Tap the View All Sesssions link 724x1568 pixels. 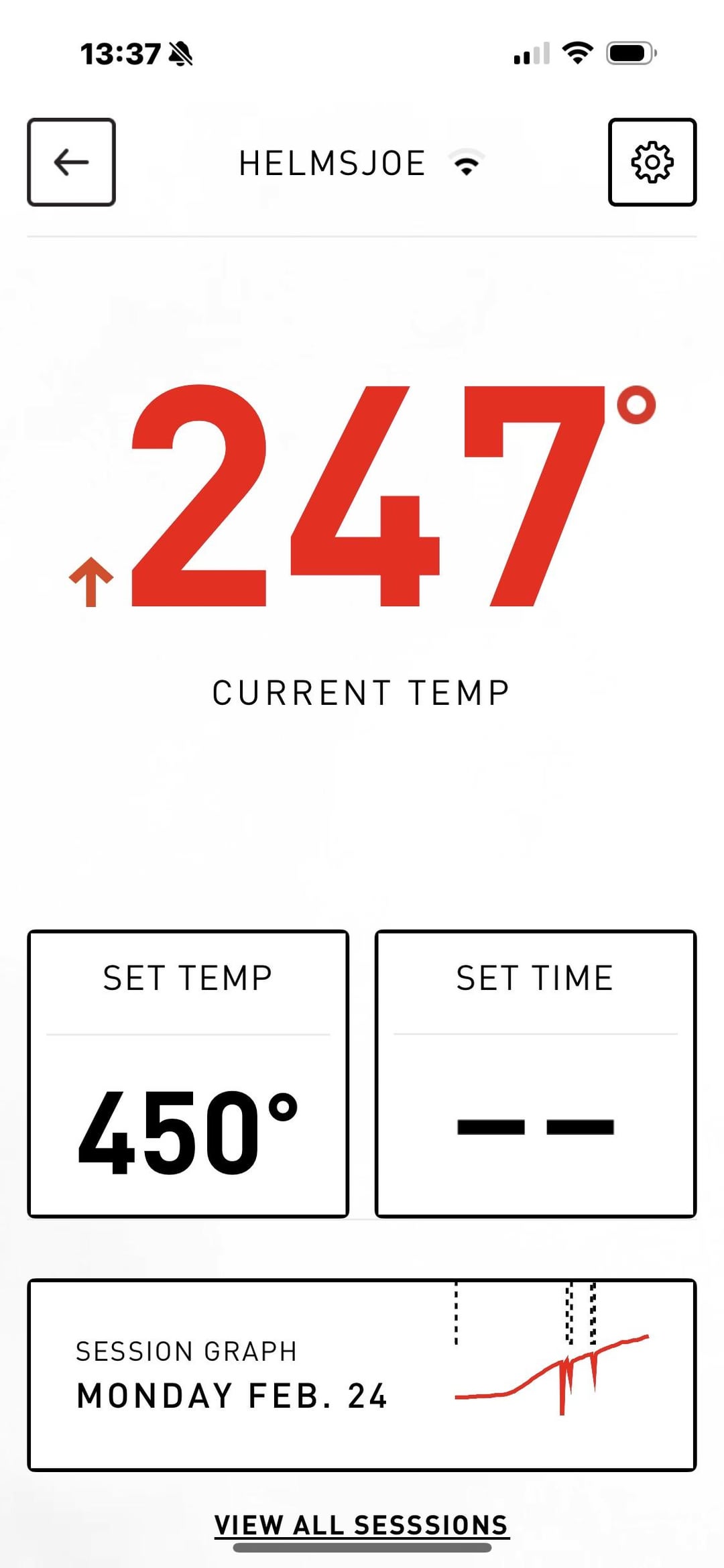[361, 1525]
